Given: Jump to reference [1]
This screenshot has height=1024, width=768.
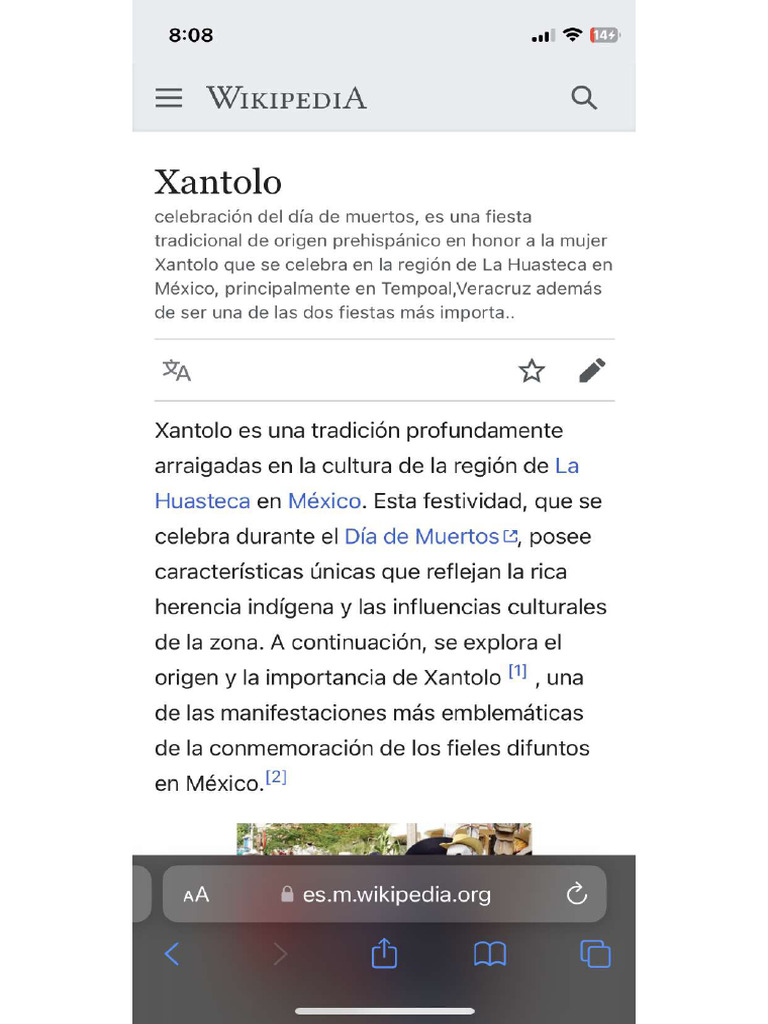Looking at the screenshot, I should click(517, 671).
